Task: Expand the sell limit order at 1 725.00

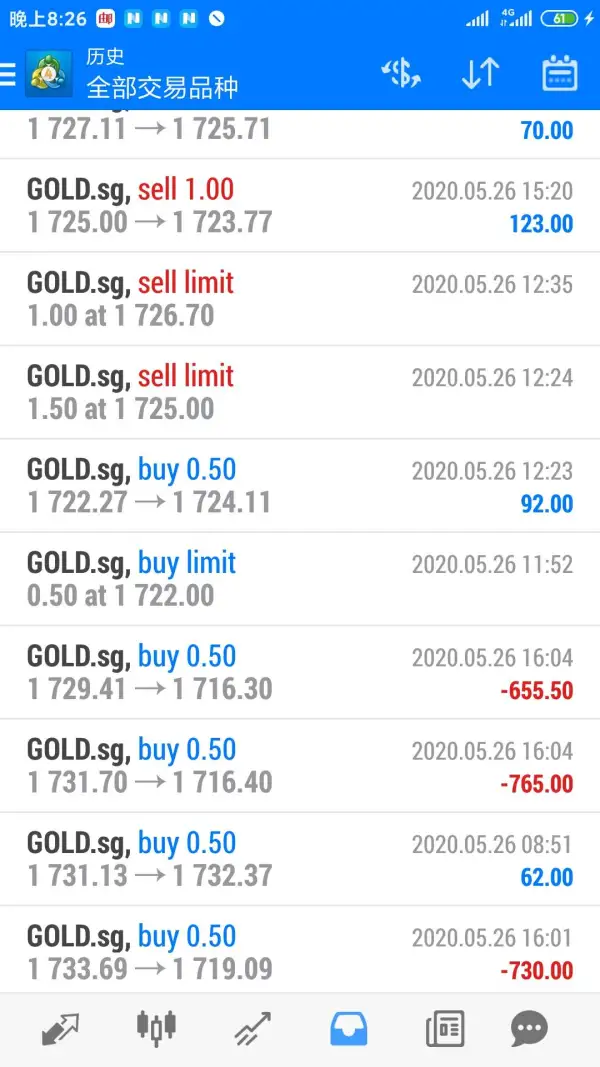Action: (x=300, y=392)
